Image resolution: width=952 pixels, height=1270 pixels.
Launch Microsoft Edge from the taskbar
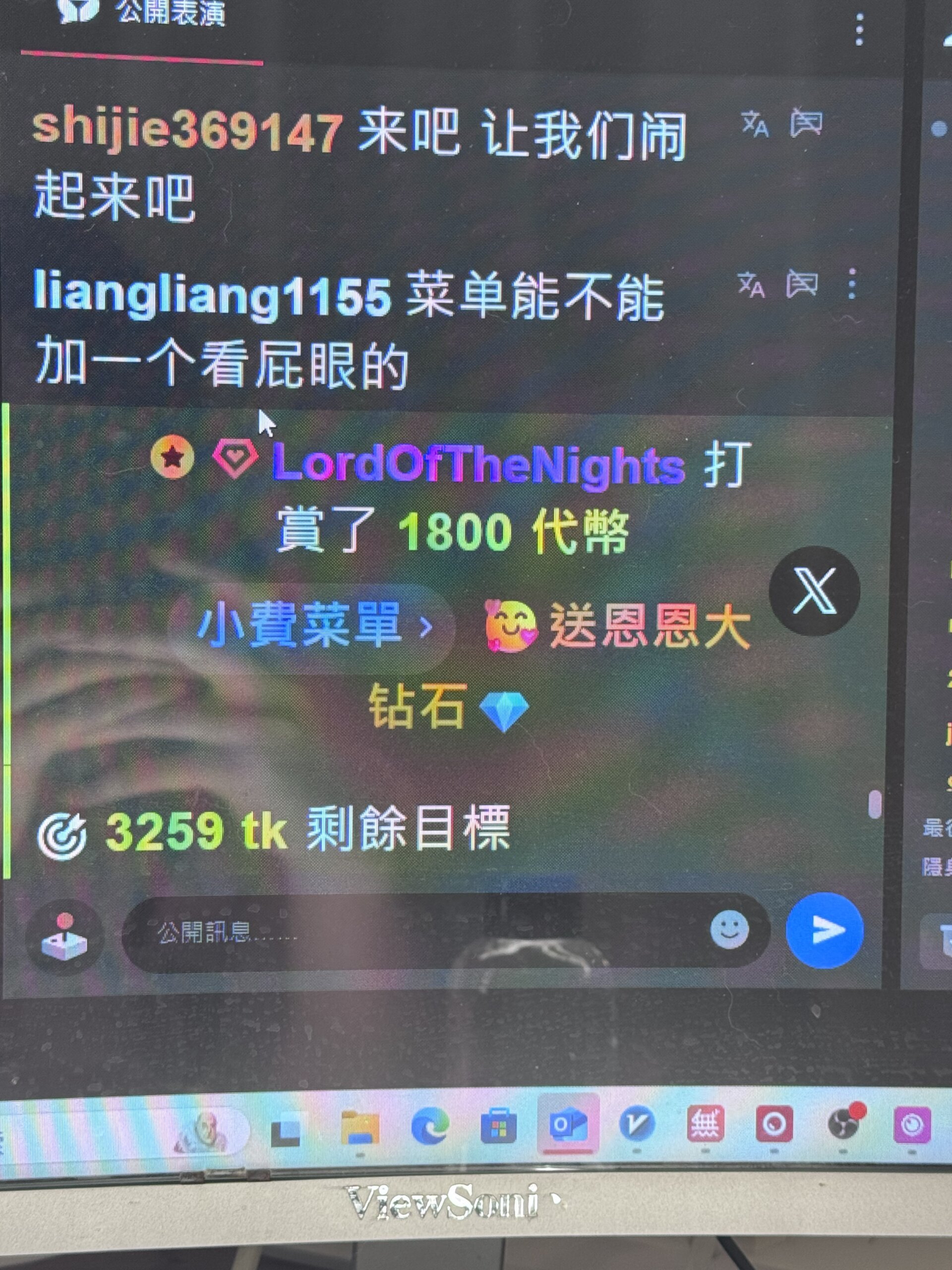tap(430, 1126)
